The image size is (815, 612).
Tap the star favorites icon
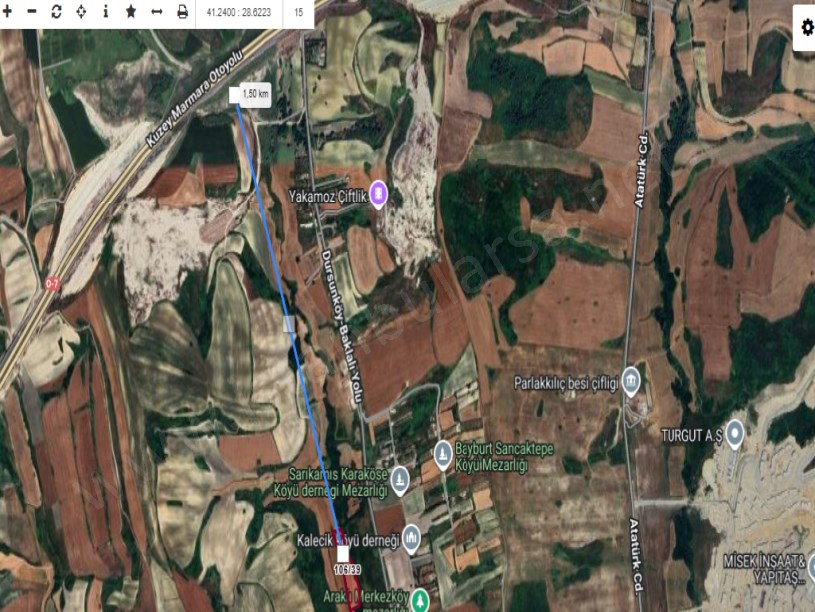(131, 13)
